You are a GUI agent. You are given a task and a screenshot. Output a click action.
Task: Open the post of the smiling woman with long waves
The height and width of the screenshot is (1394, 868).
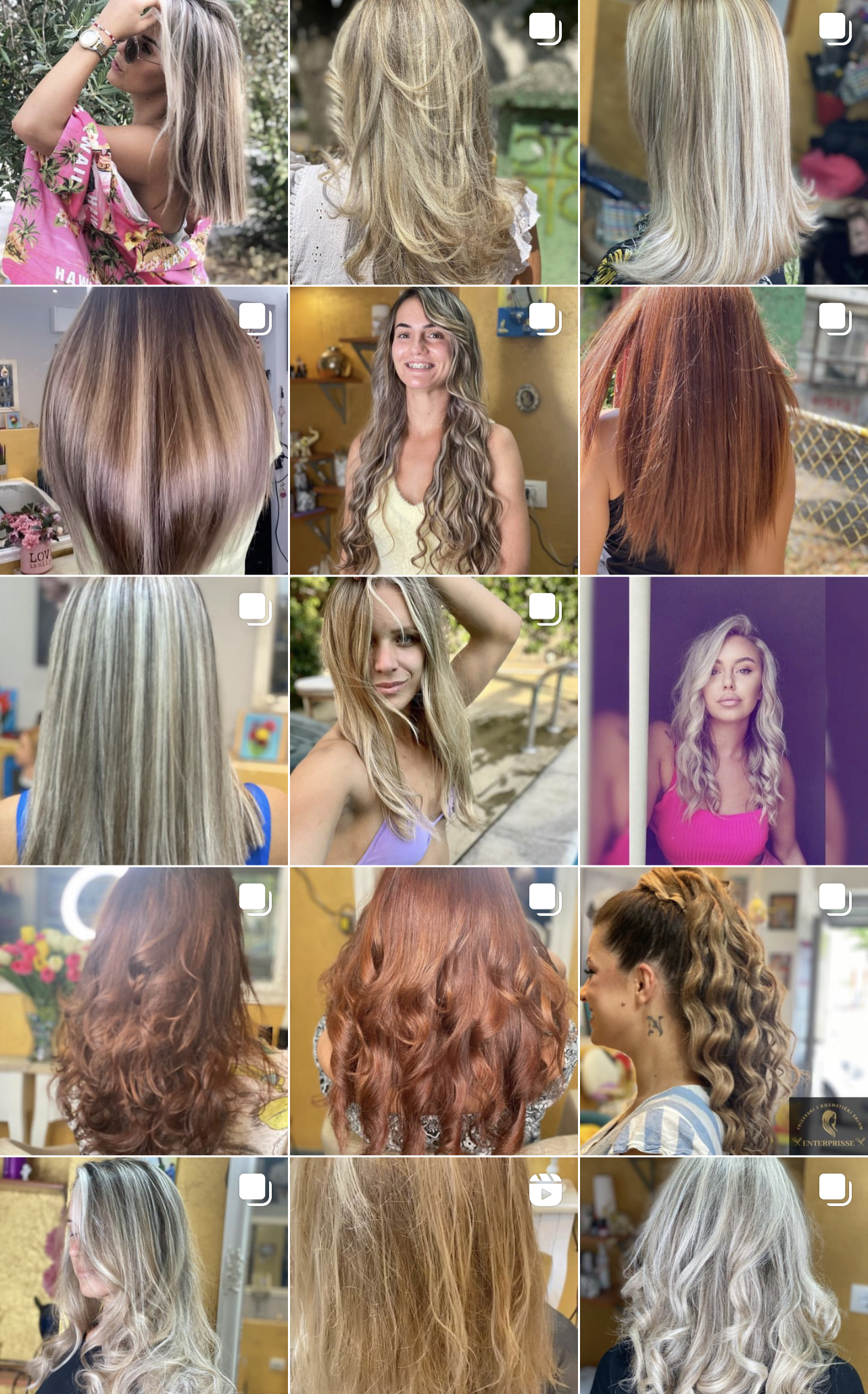[433, 431]
